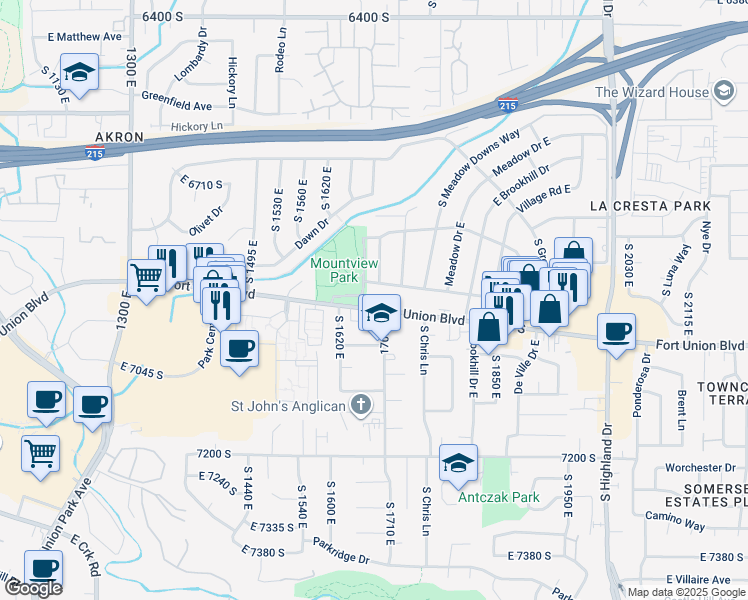Tap the school marker next to Mountview Park
The width and height of the screenshot is (748, 600).
[x=381, y=314]
